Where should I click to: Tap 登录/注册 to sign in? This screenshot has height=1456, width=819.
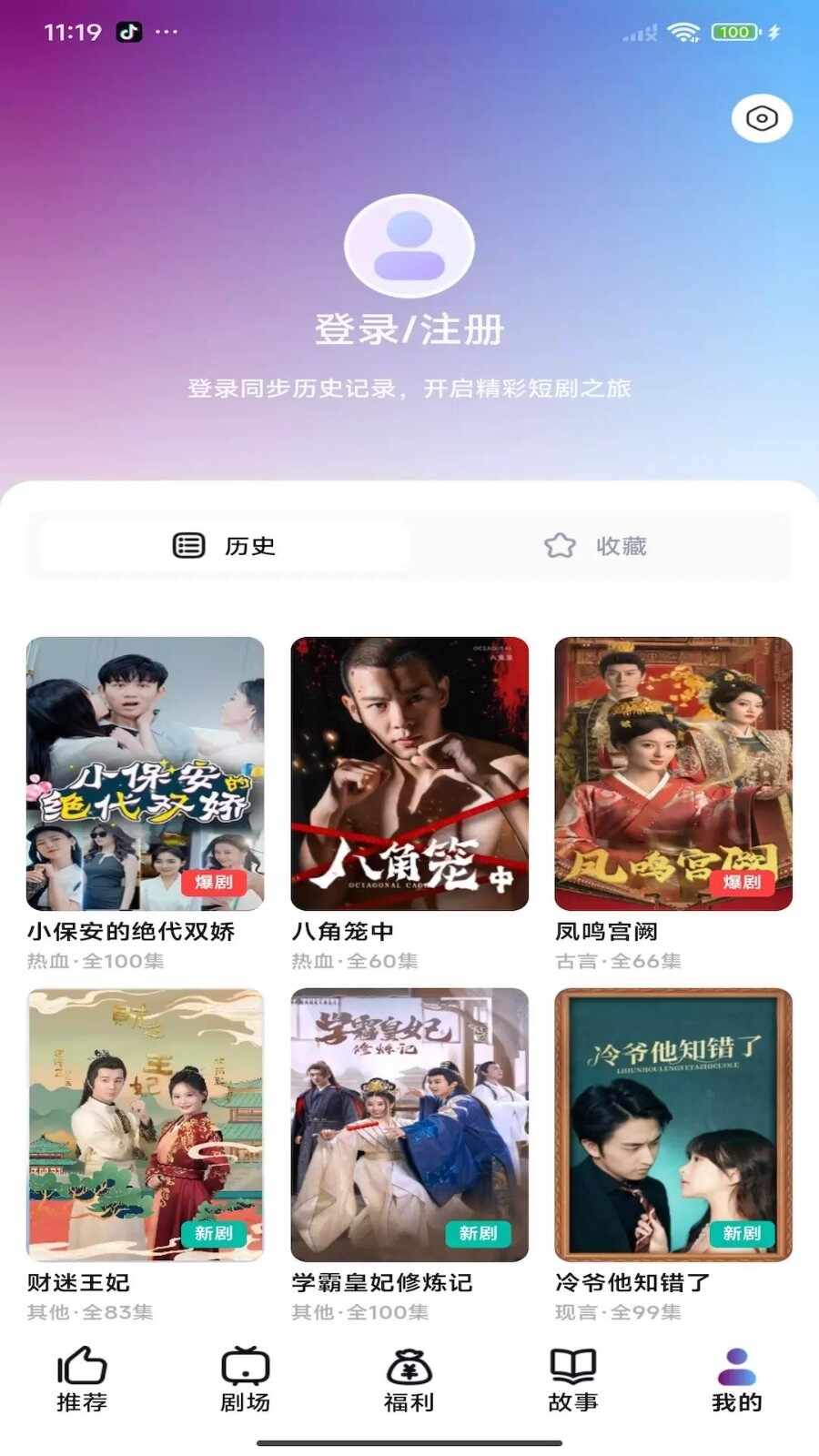pyautogui.click(x=409, y=329)
